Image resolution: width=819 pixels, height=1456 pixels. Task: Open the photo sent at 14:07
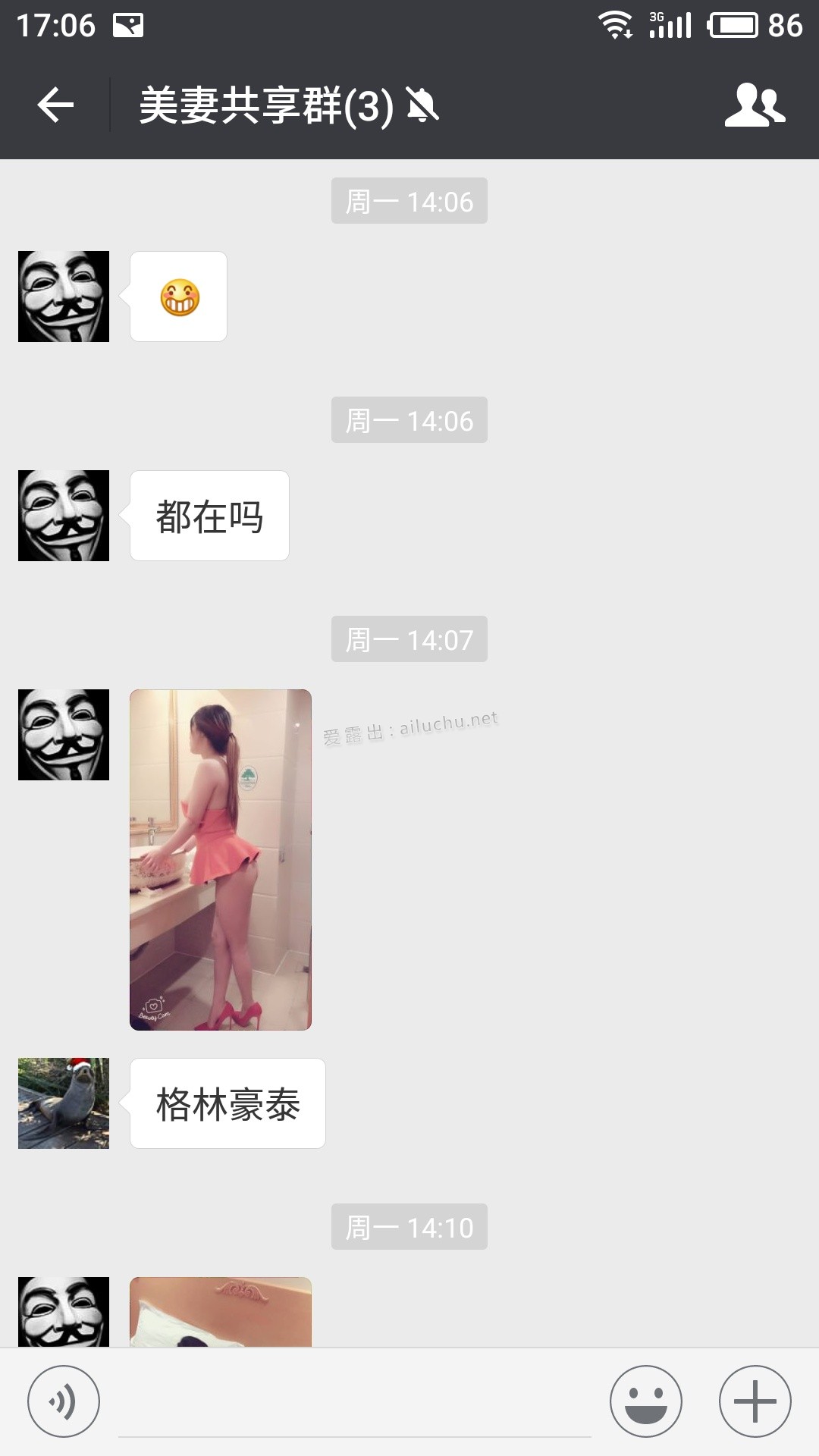(221, 859)
